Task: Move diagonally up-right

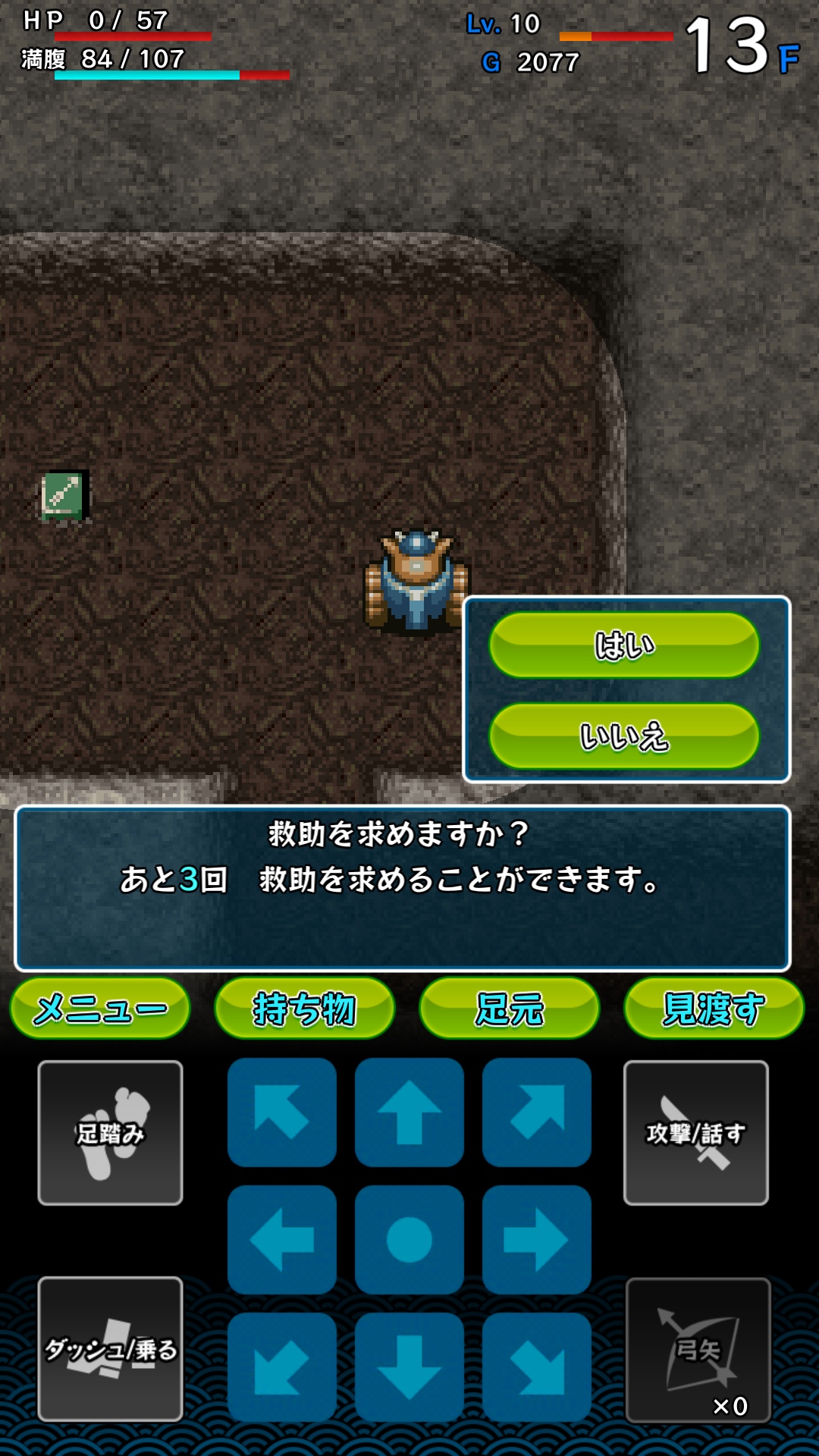Action: click(x=537, y=1112)
